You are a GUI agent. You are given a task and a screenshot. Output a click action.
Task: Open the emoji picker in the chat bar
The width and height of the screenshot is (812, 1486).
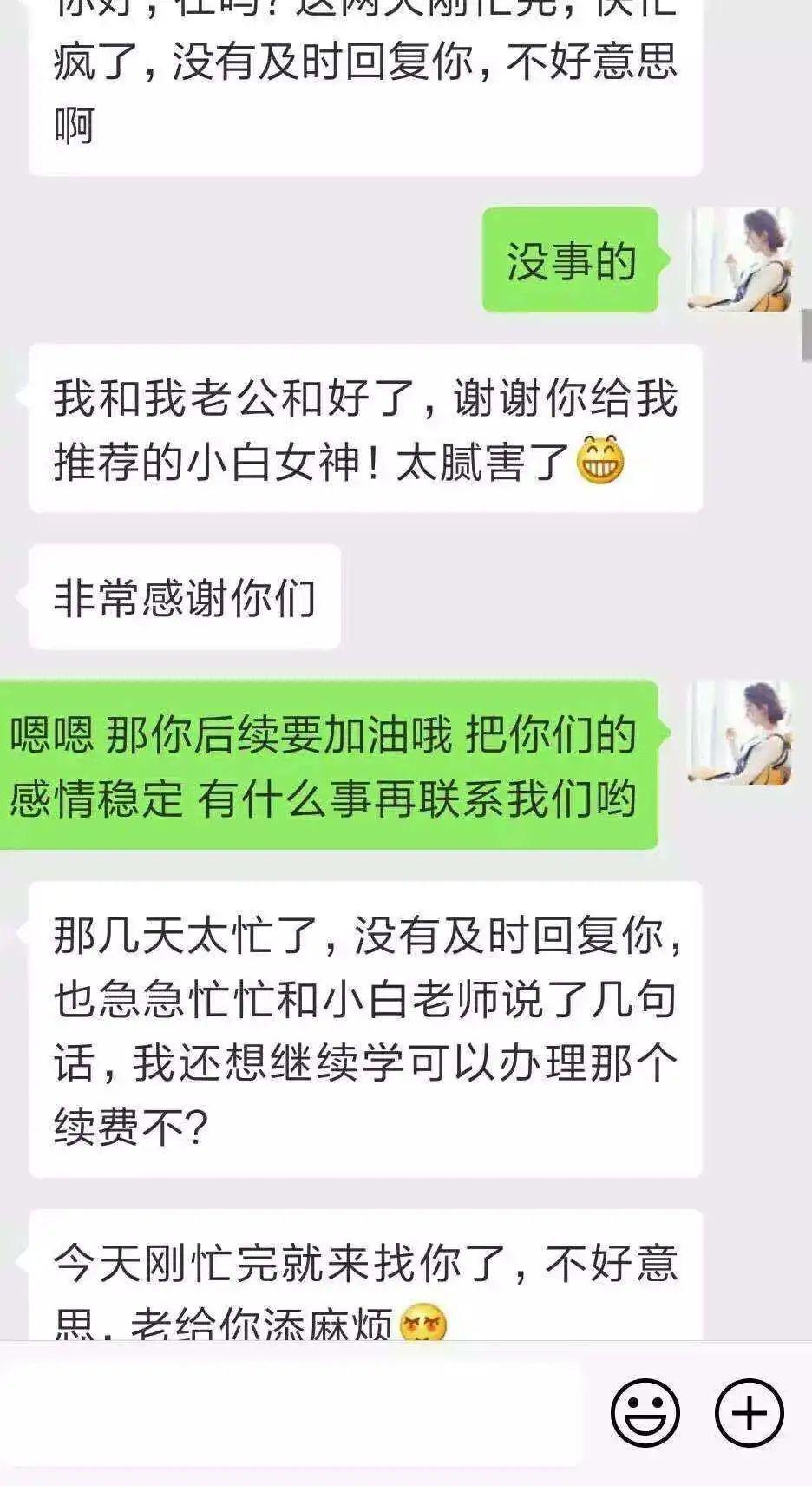[x=645, y=1412]
